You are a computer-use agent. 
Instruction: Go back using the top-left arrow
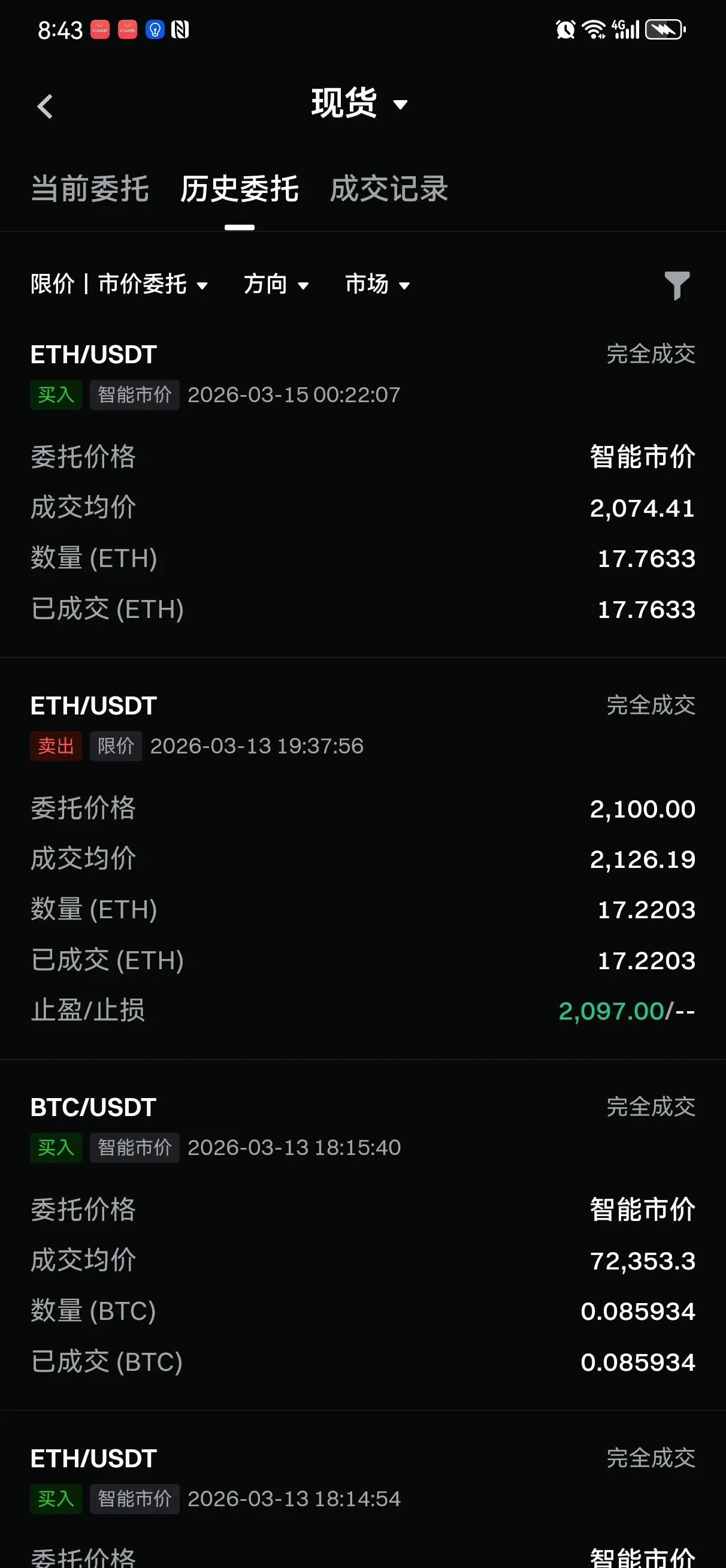(x=45, y=107)
